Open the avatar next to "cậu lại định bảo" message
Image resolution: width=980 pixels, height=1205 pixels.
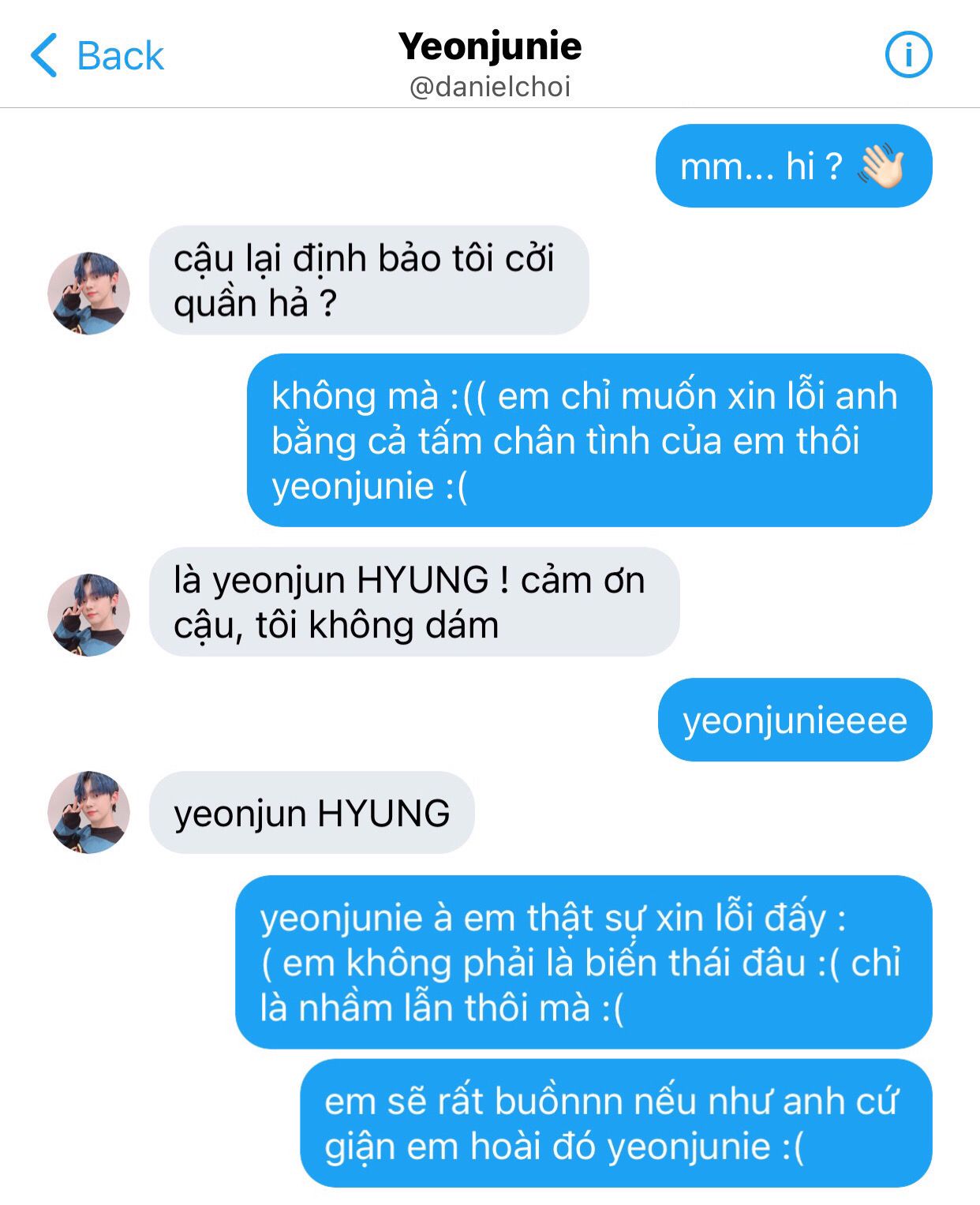pyautogui.click(x=89, y=294)
